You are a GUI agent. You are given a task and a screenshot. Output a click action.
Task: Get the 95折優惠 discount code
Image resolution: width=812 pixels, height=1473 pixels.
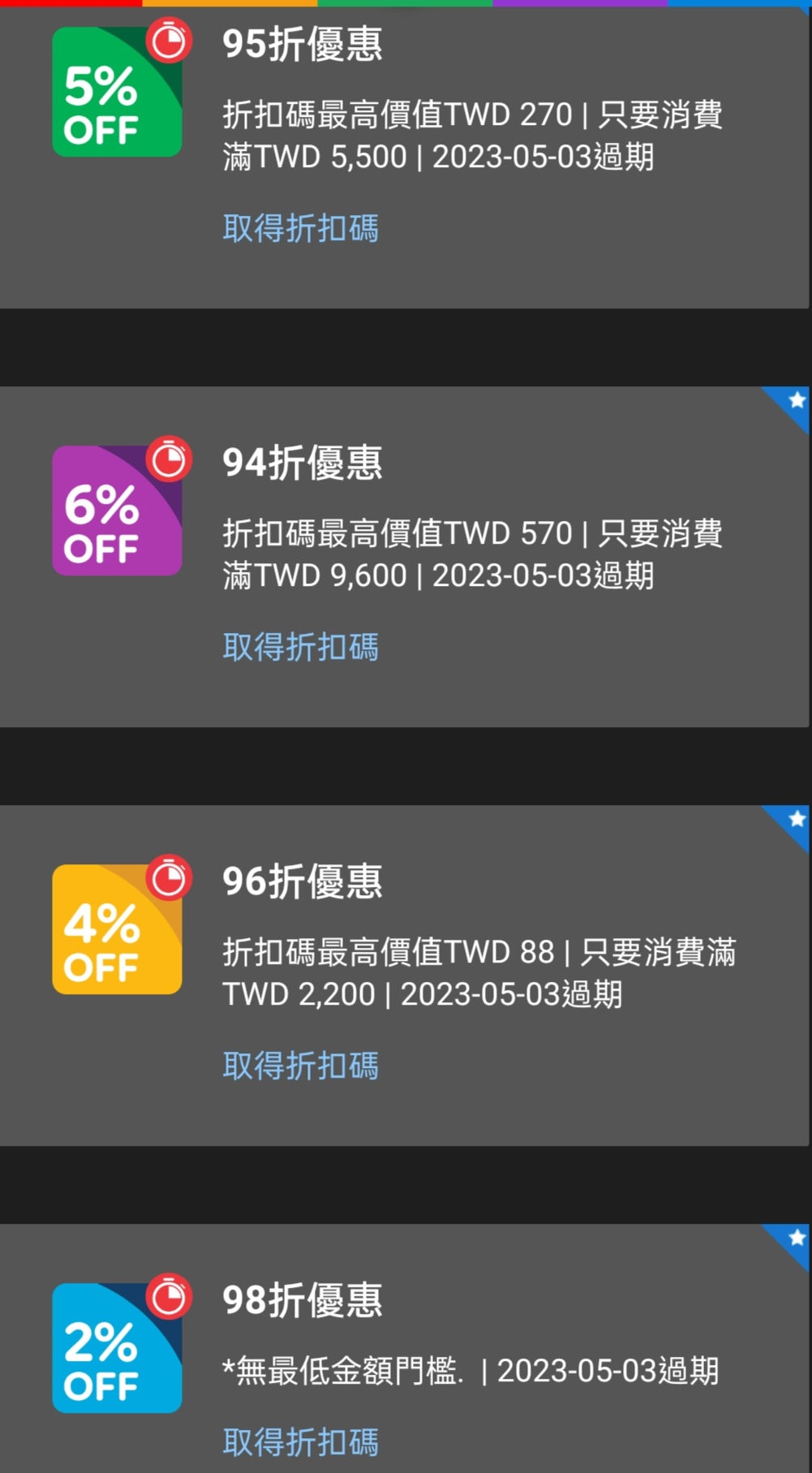tap(300, 228)
